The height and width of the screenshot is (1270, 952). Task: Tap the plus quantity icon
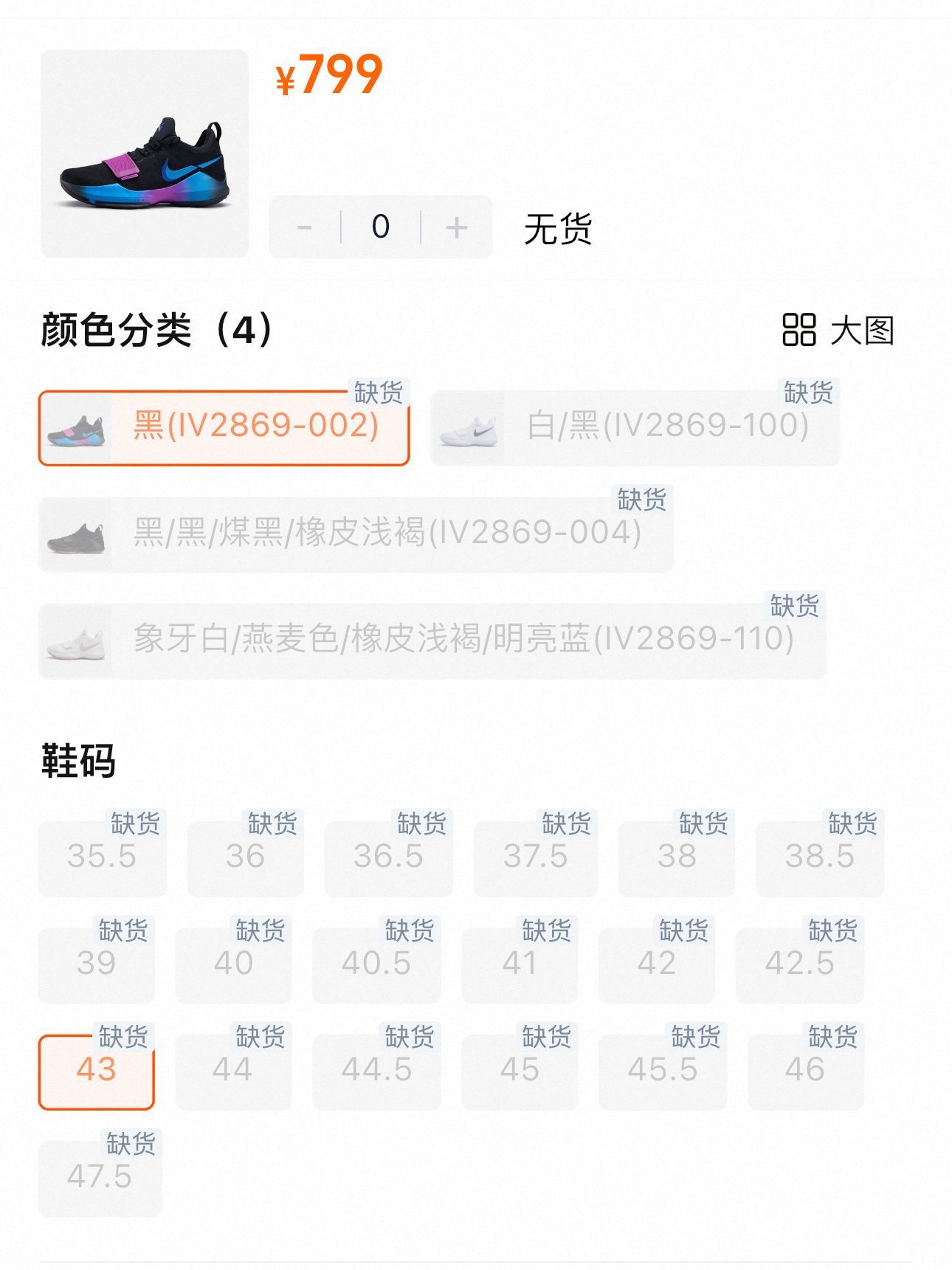[x=455, y=227]
